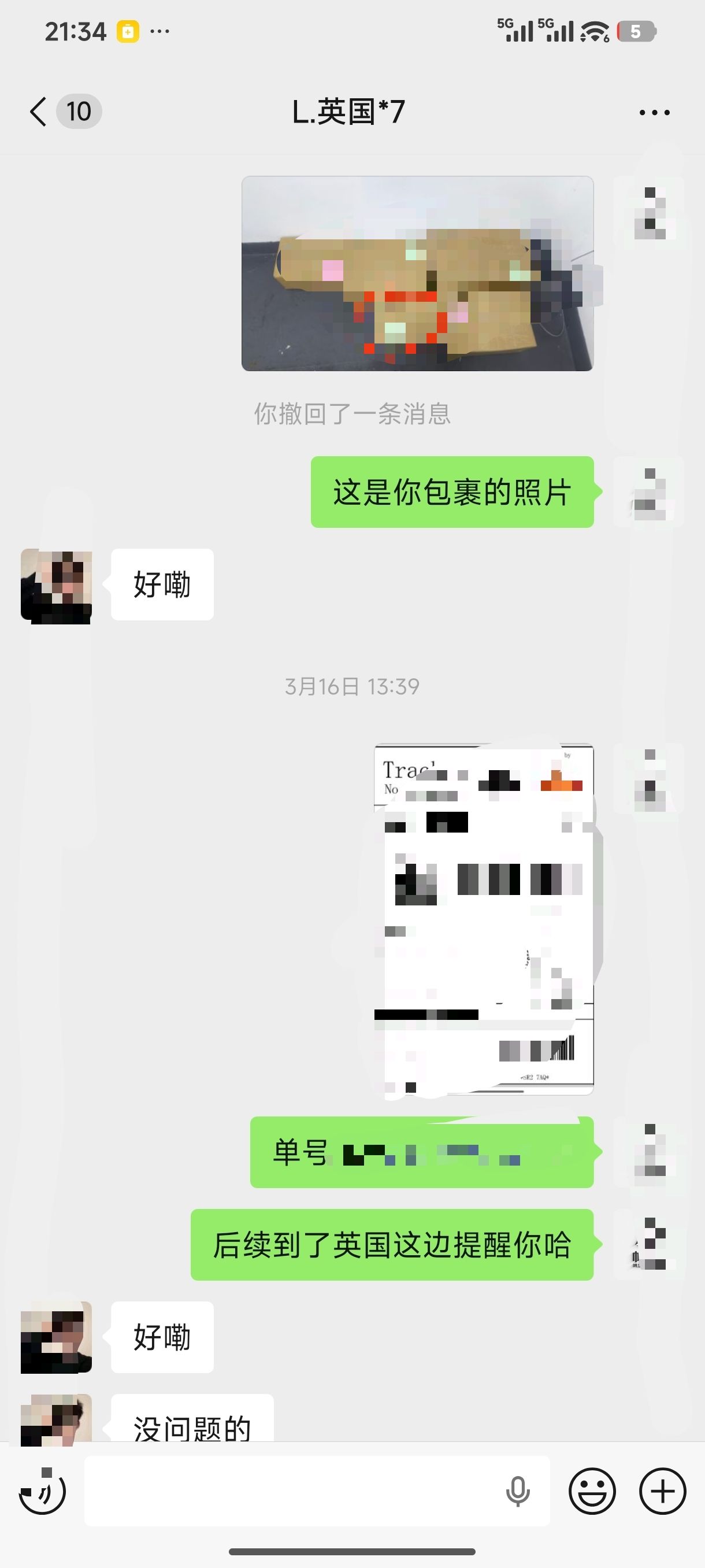Tap the microphone icon in input box

[x=518, y=1491]
